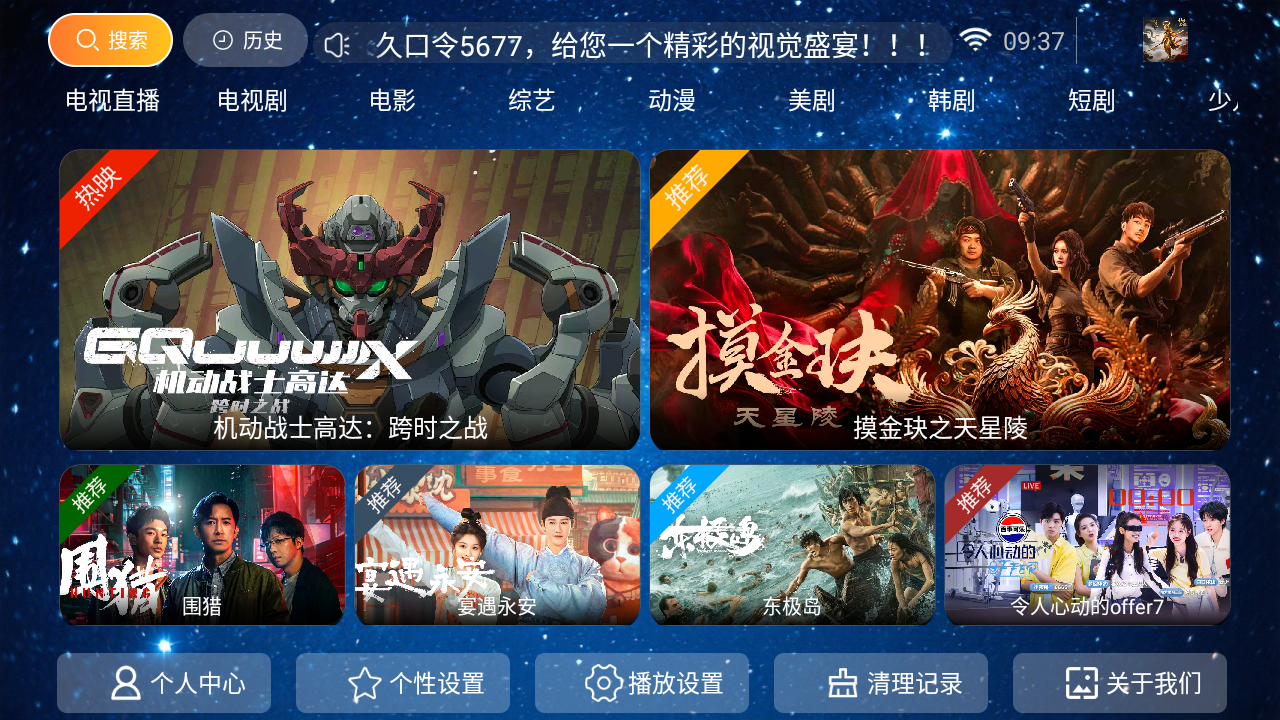The width and height of the screenshot is (1280, 720).
Task: Open the 东极岛 movie card
Action: pyautogui.click(x=792, y=545)
